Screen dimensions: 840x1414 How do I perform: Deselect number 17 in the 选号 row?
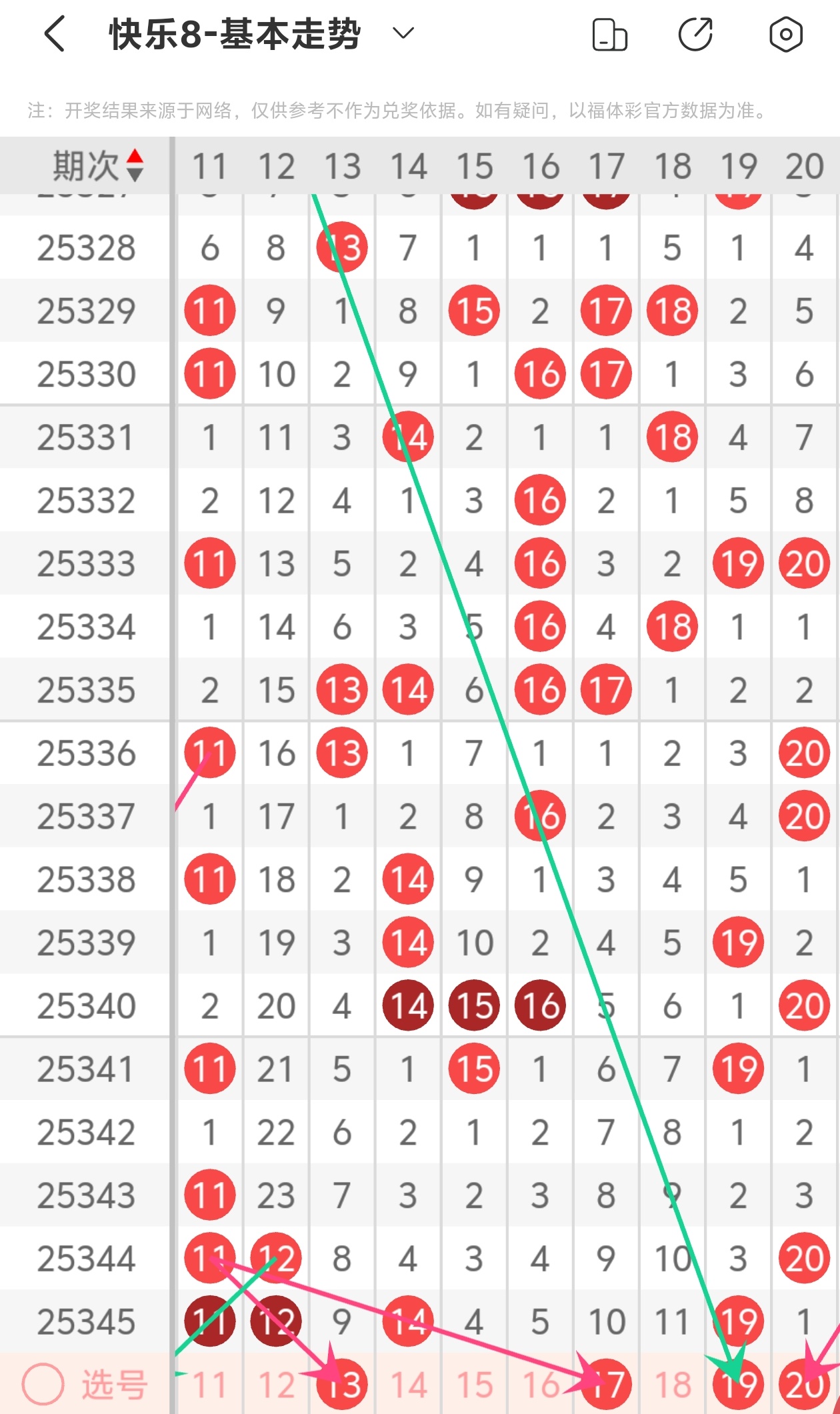click(606, 1385)
